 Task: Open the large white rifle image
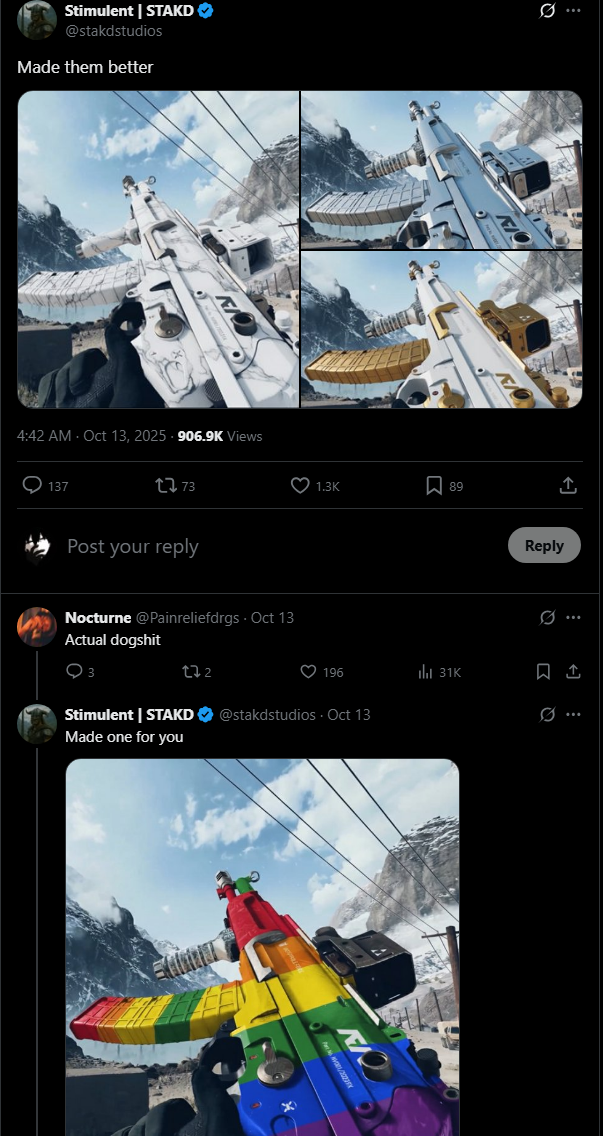158,249
